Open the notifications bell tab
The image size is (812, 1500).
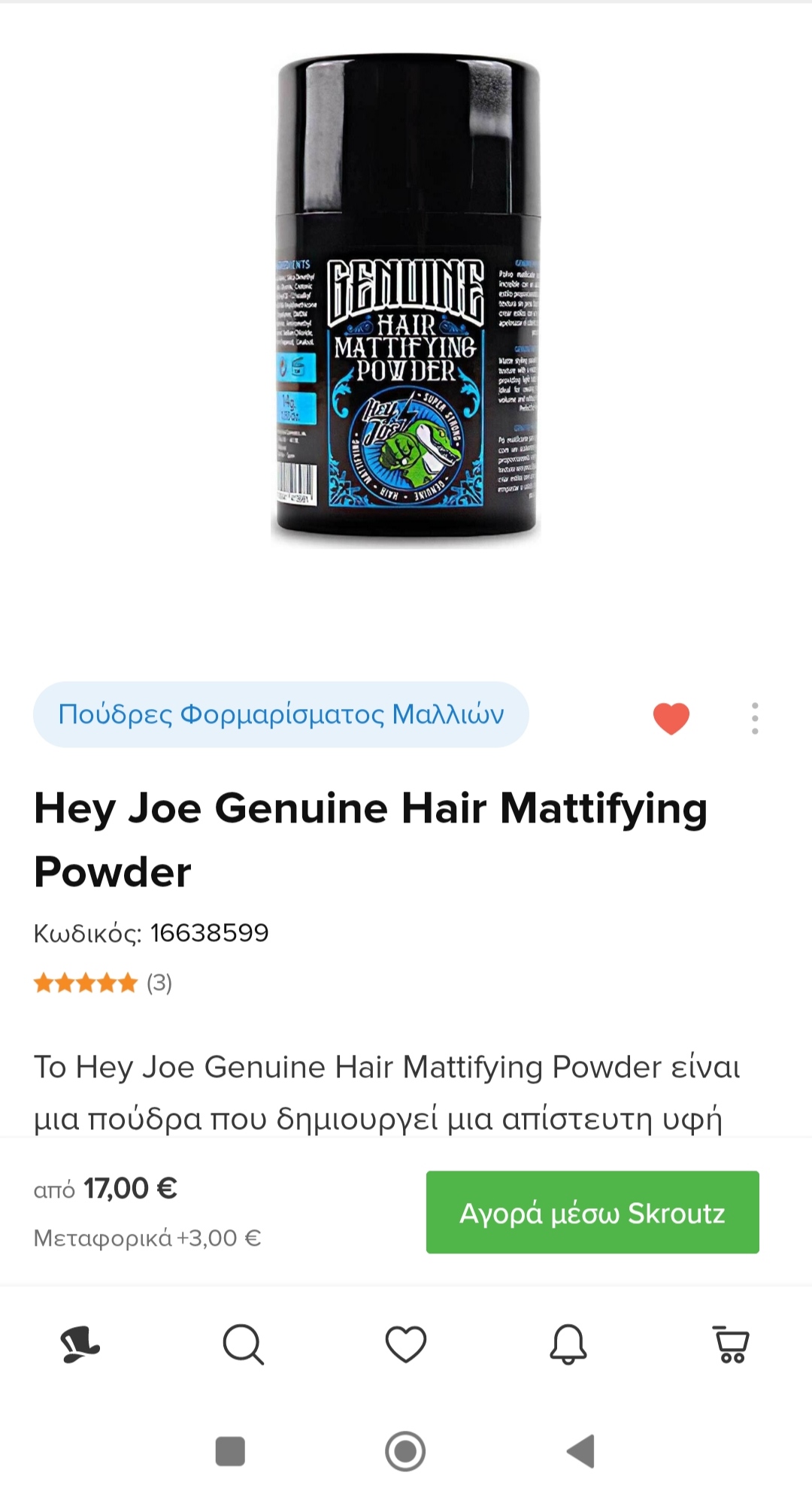(568, 1344)
